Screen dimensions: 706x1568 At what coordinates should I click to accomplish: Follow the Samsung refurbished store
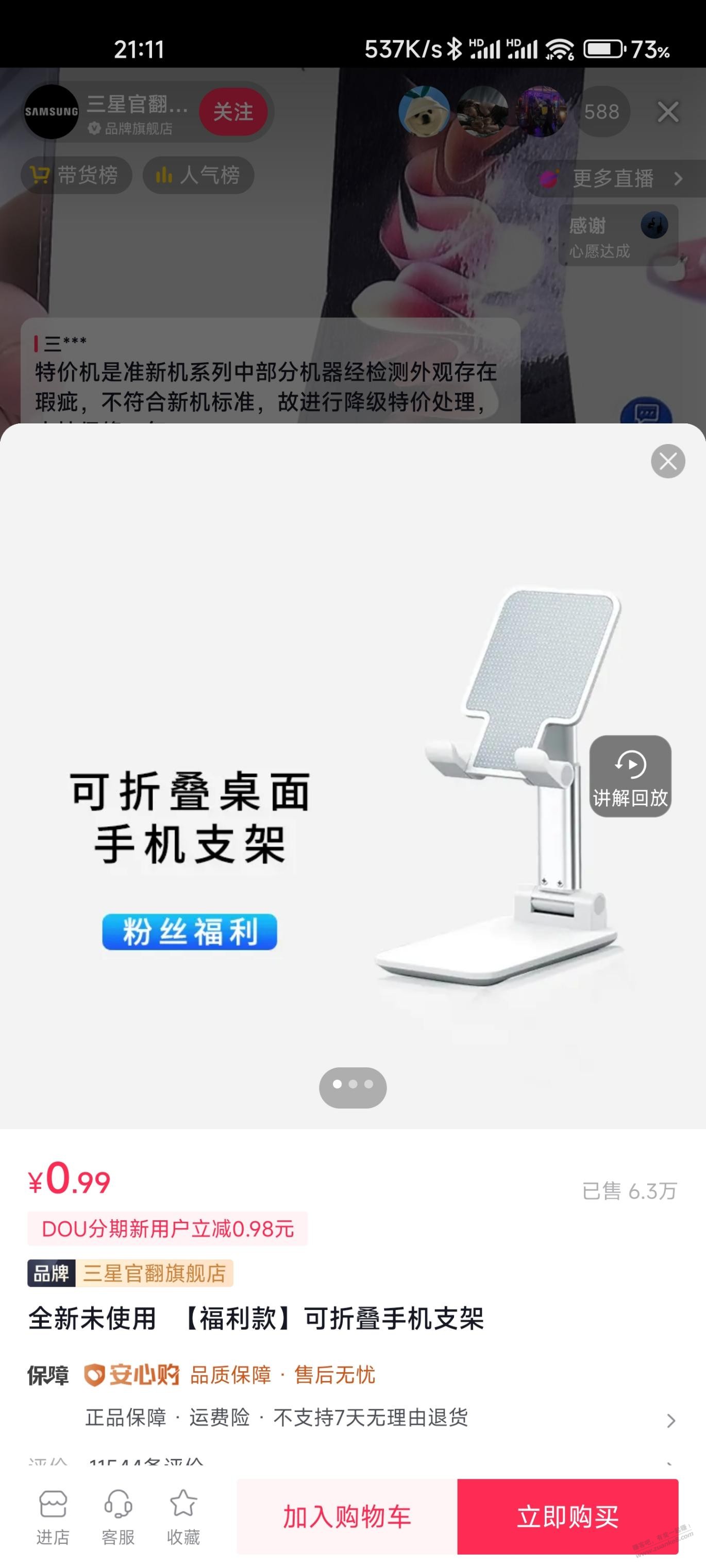pos(233,111)
